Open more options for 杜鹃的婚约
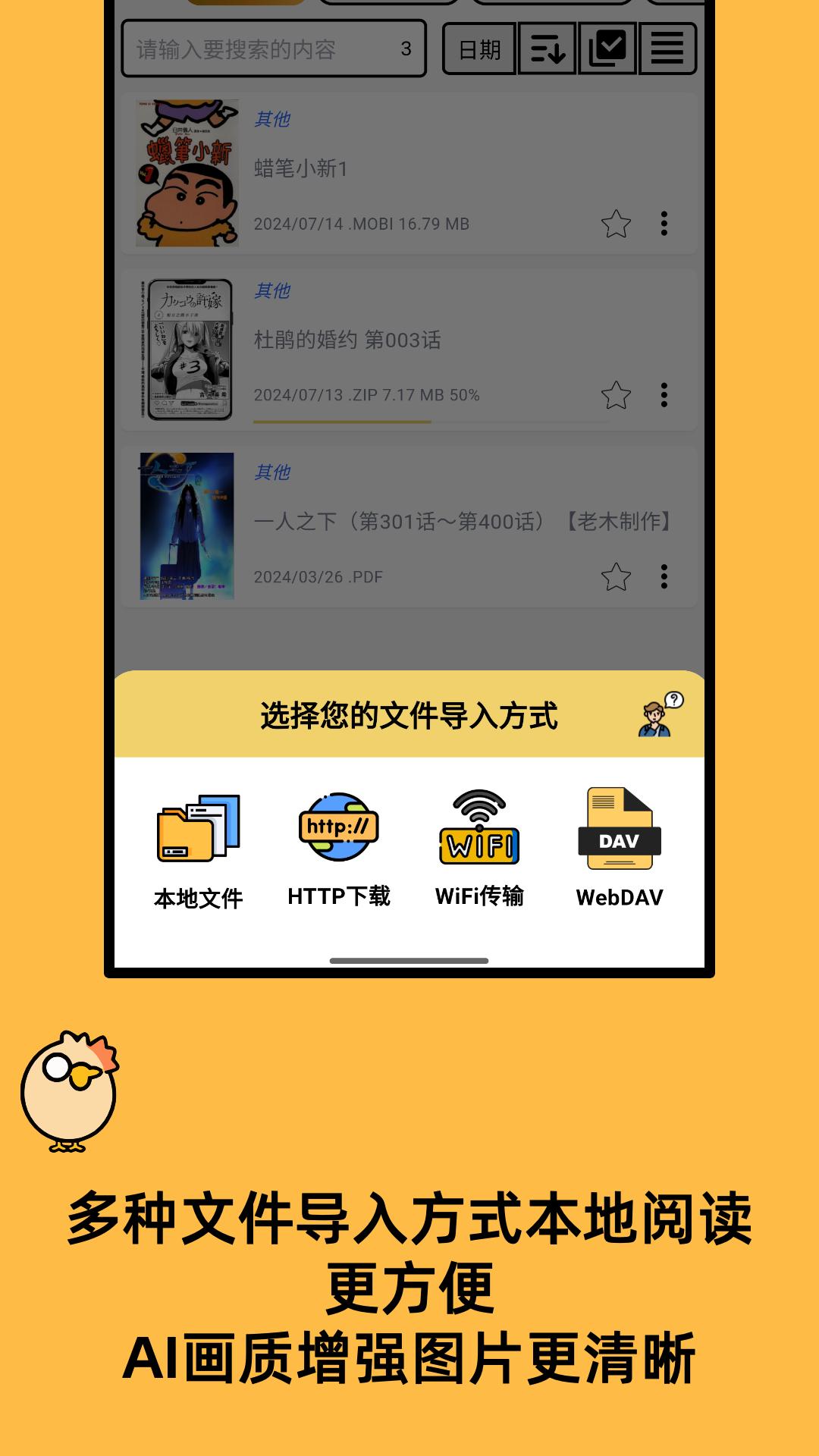This screenshot has height=1456, width=819. point(664,395)
